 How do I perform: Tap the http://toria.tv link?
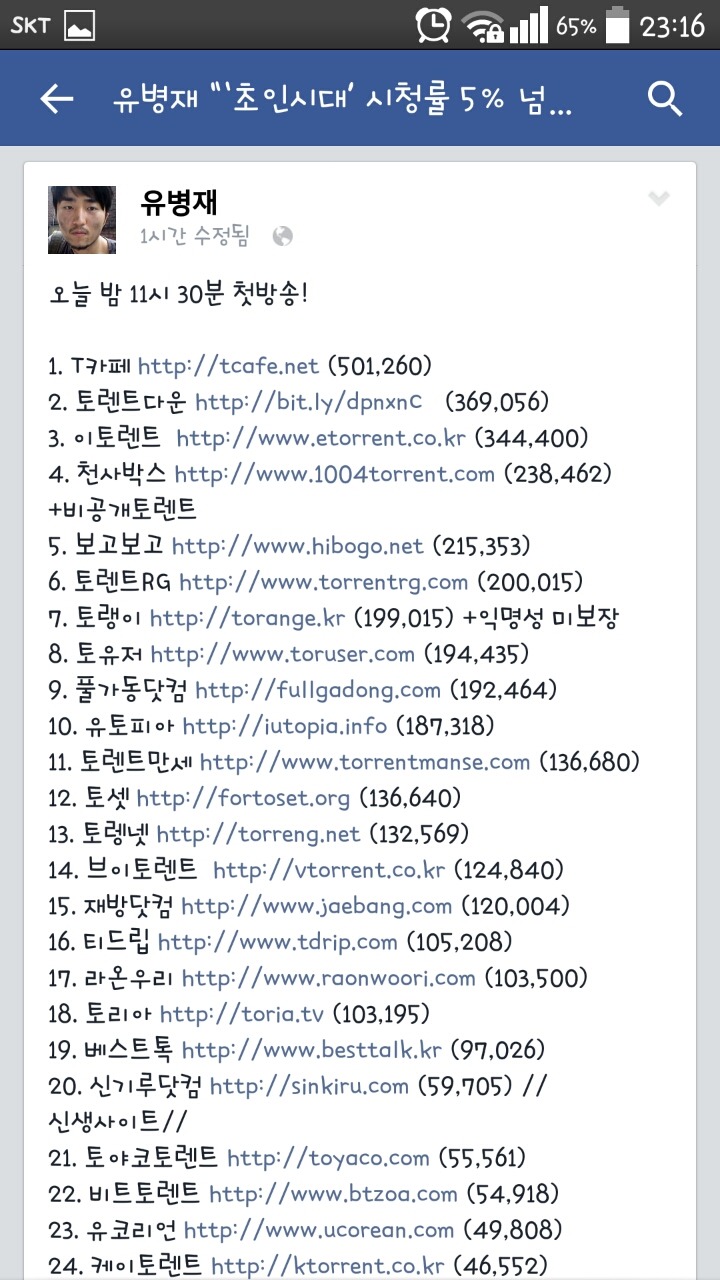242,1014
